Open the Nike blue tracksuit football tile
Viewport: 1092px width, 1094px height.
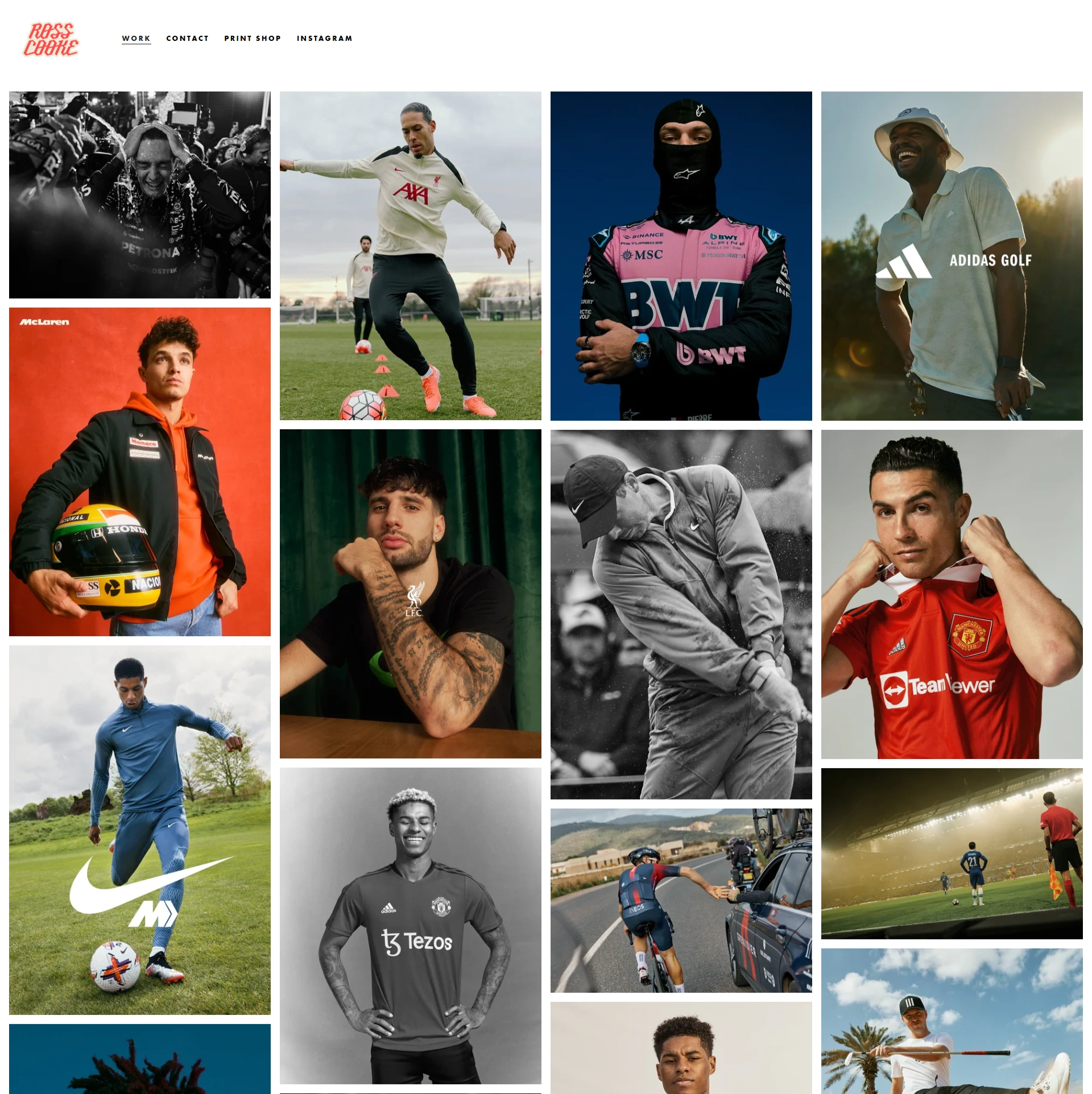click(x=140, y=830)
